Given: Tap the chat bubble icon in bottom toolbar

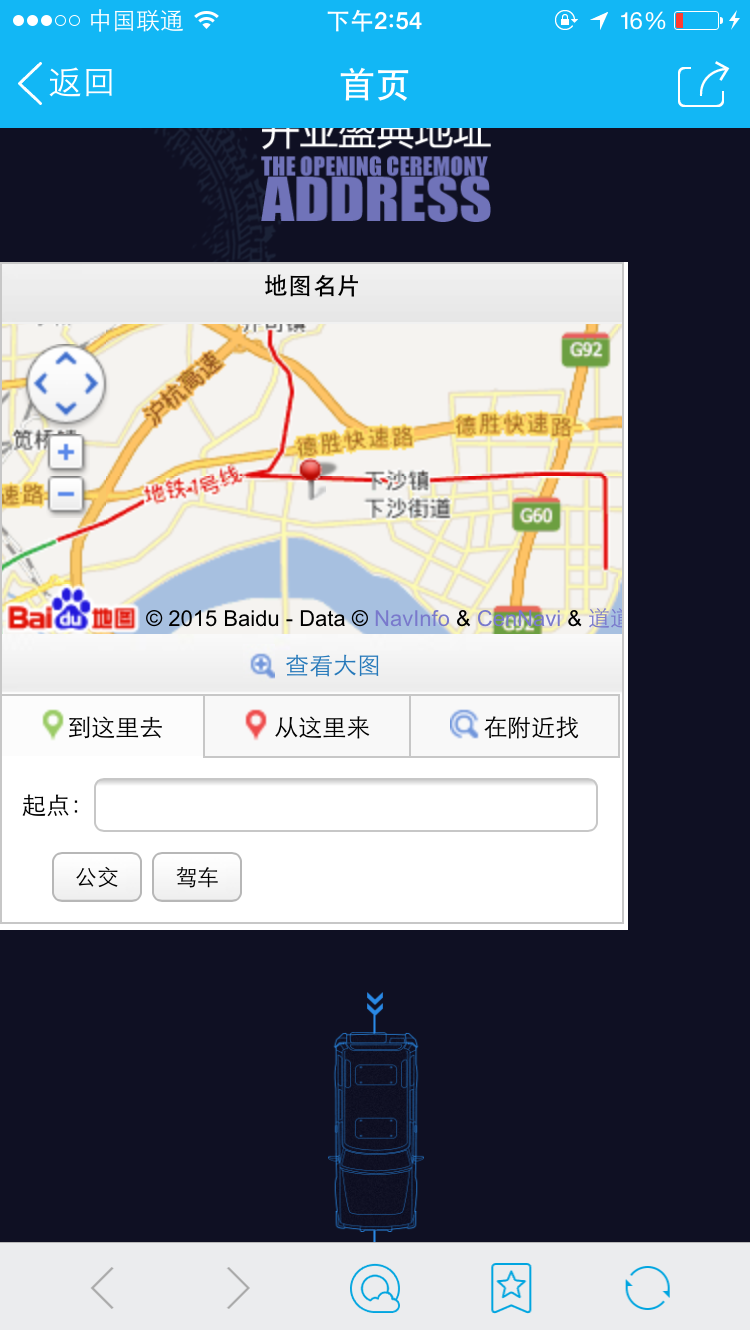Looking at the screenshot, I should tap(375, 1288).
